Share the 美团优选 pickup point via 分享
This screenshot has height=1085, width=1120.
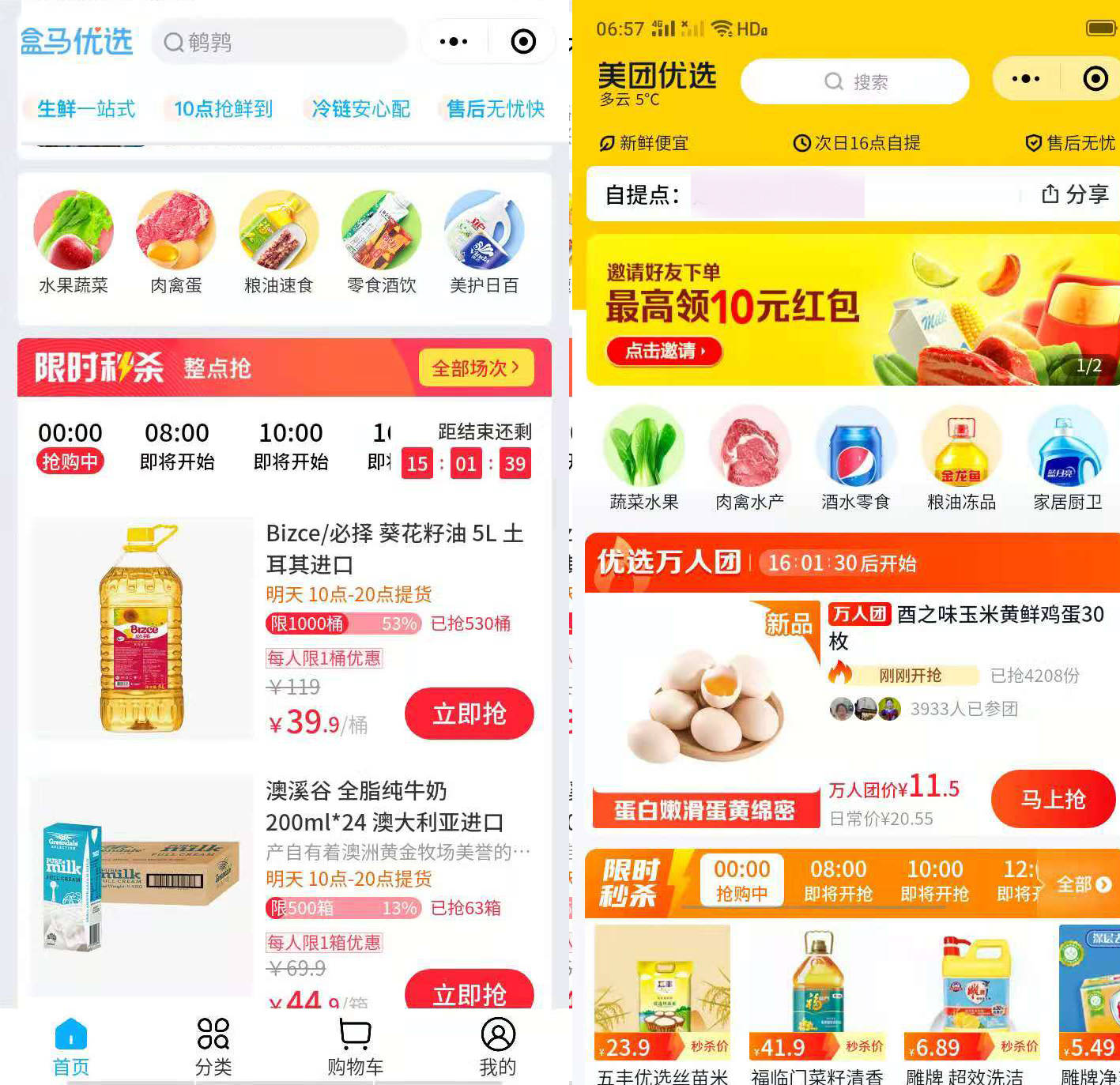(x=1075, y=194)
